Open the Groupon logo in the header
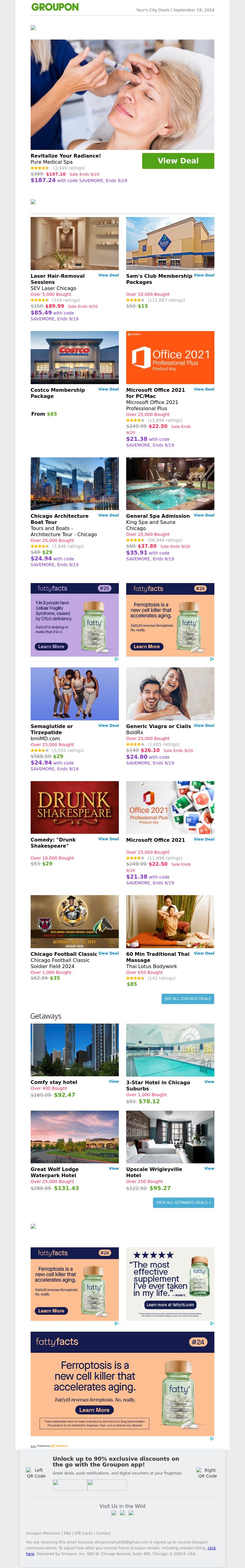 tap(55, 7)
